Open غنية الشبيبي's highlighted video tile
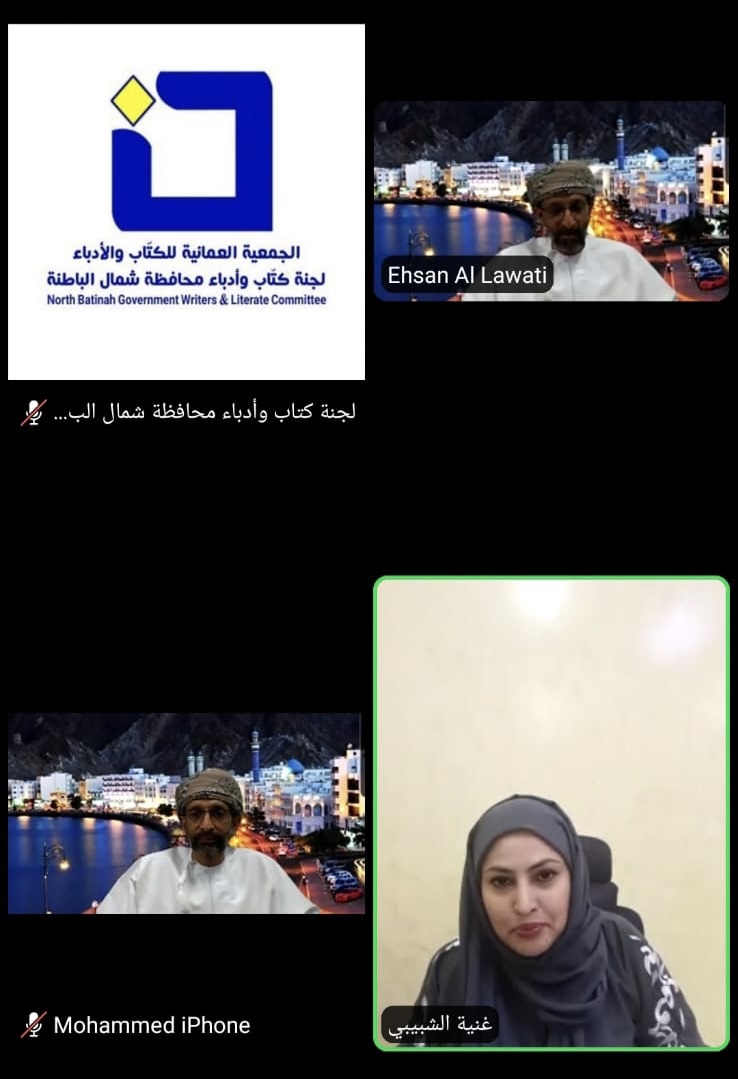Image resolution: width=738 pixels, height=1079 pixels. pyautogui.click(x=551, y=812)
